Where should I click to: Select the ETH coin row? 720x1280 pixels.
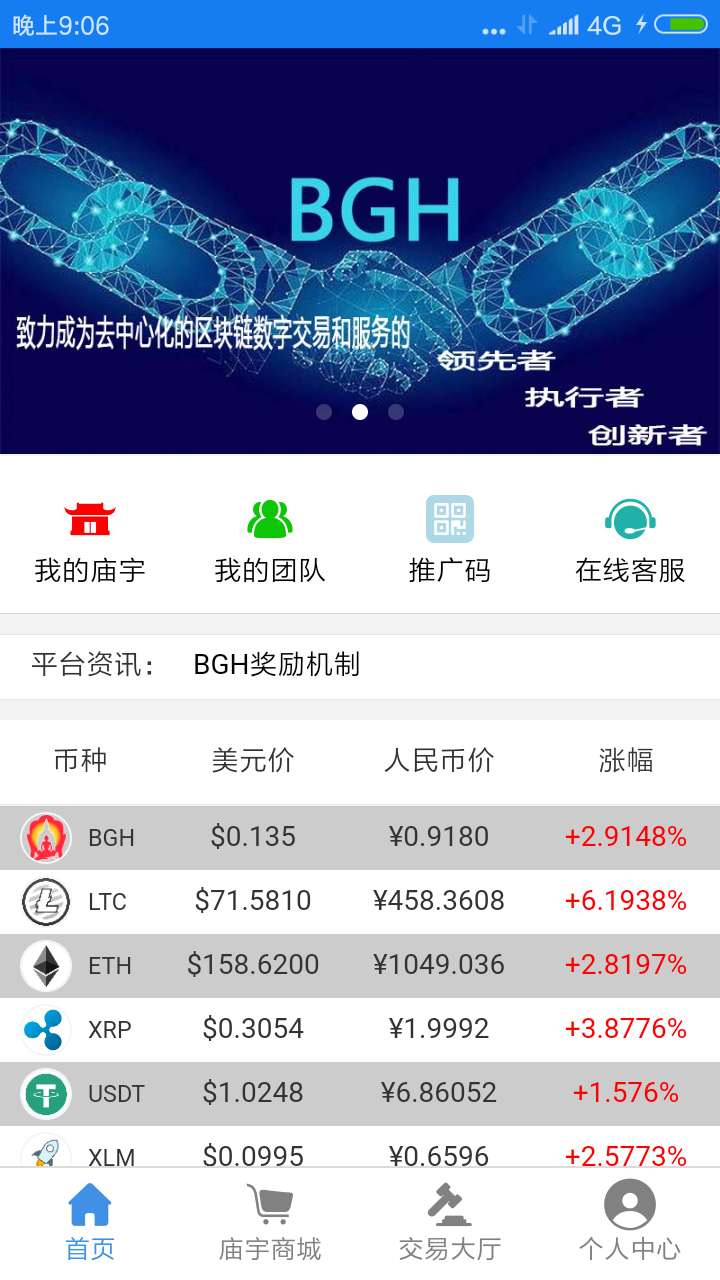(360, 965)
